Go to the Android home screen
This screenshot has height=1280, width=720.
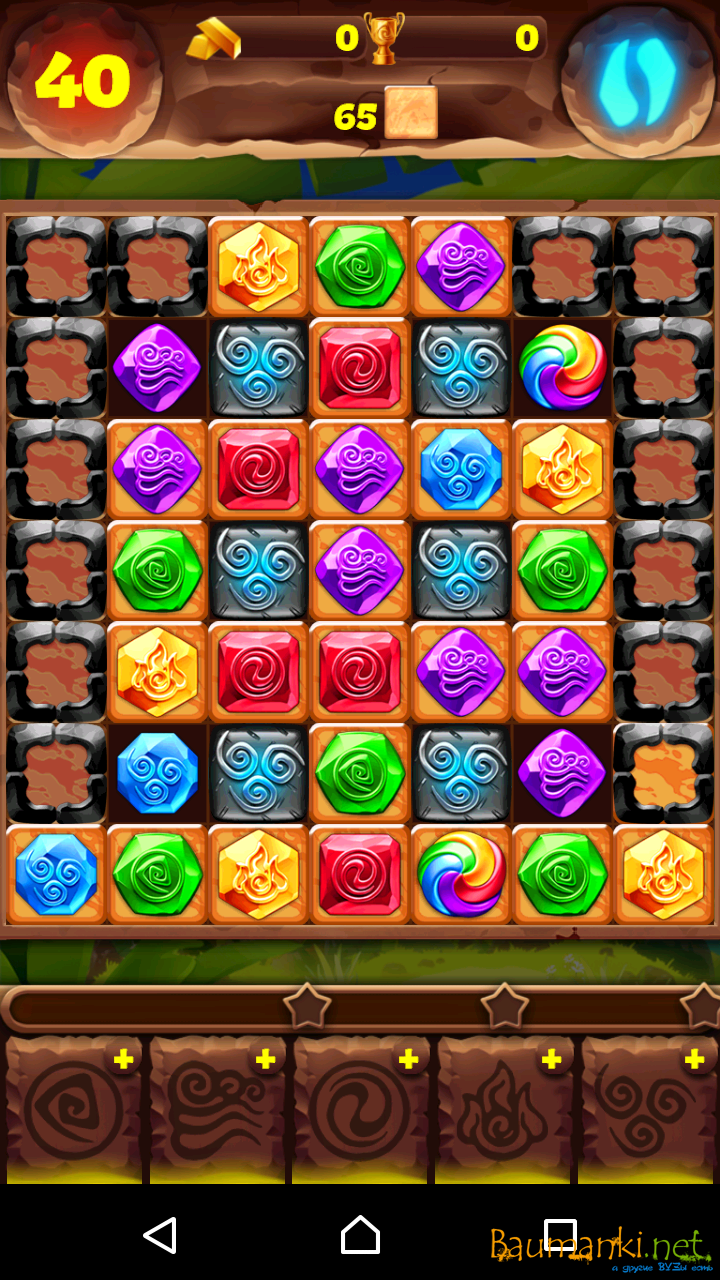[x=360, y=1235]
